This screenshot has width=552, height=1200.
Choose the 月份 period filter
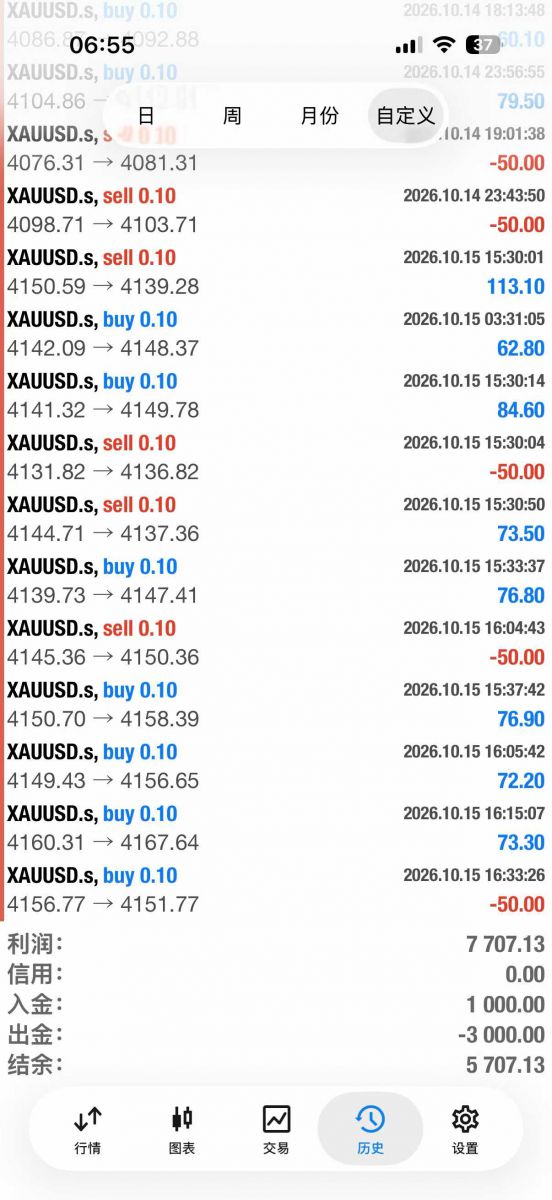319,115
